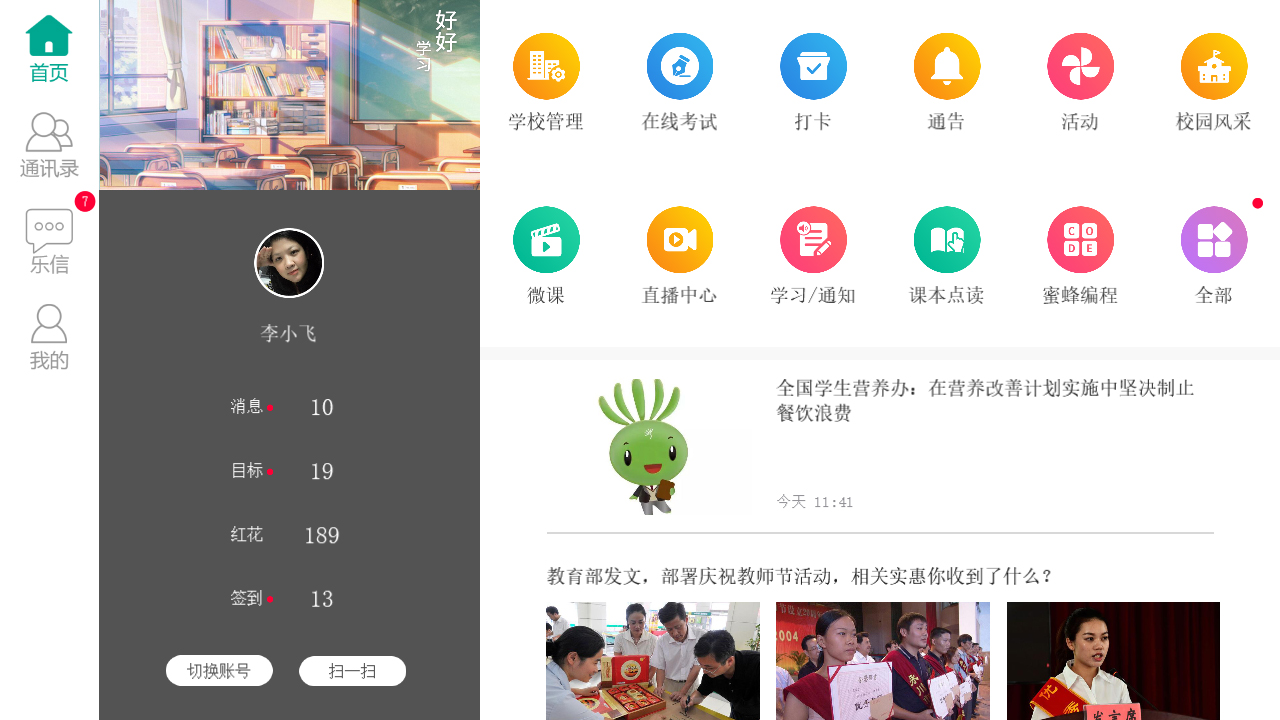The image size is (1280, 720).
Task: Open the 扫一扫 scanner
Action: 352,671
